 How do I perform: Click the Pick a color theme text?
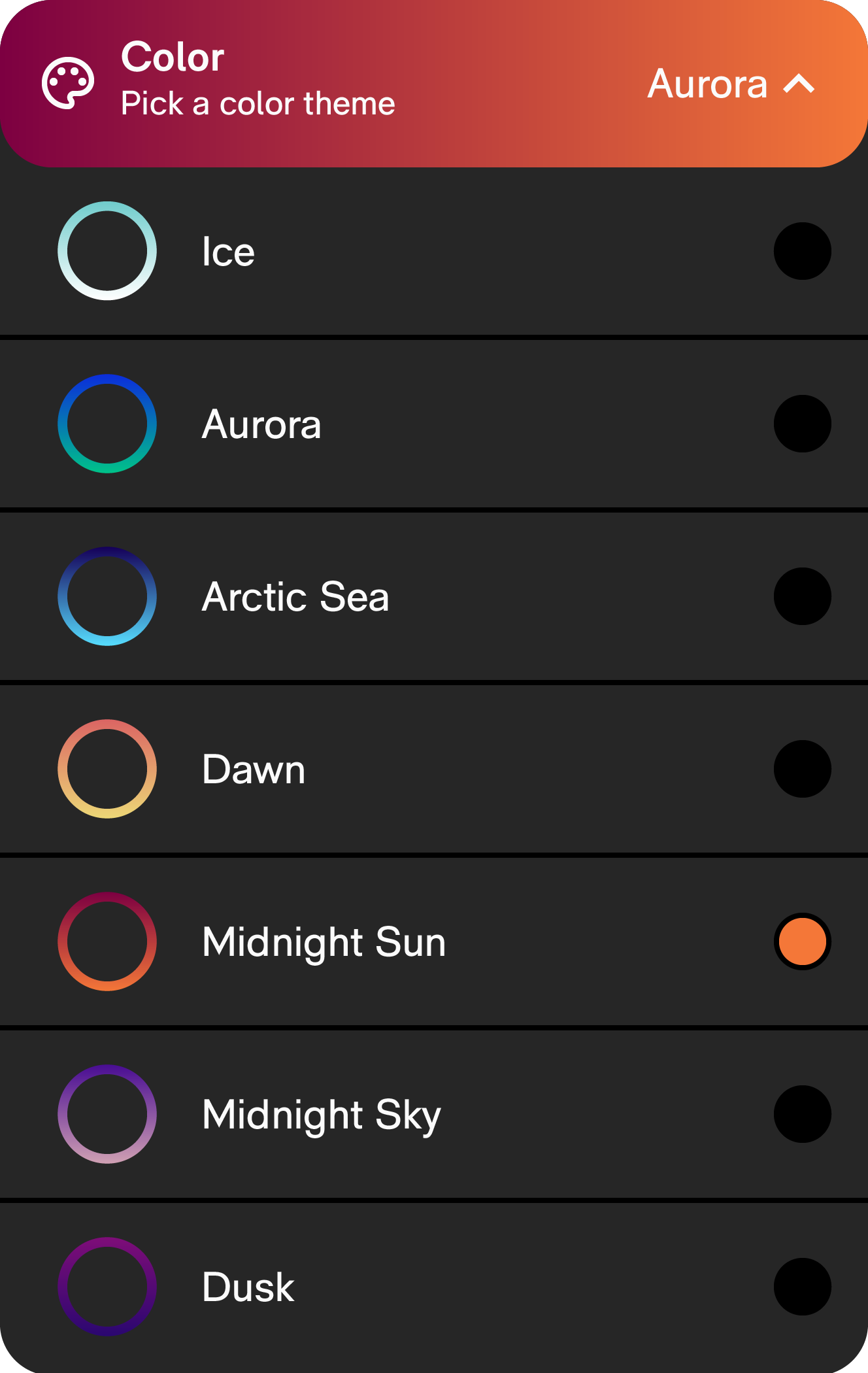click(257, 103)
